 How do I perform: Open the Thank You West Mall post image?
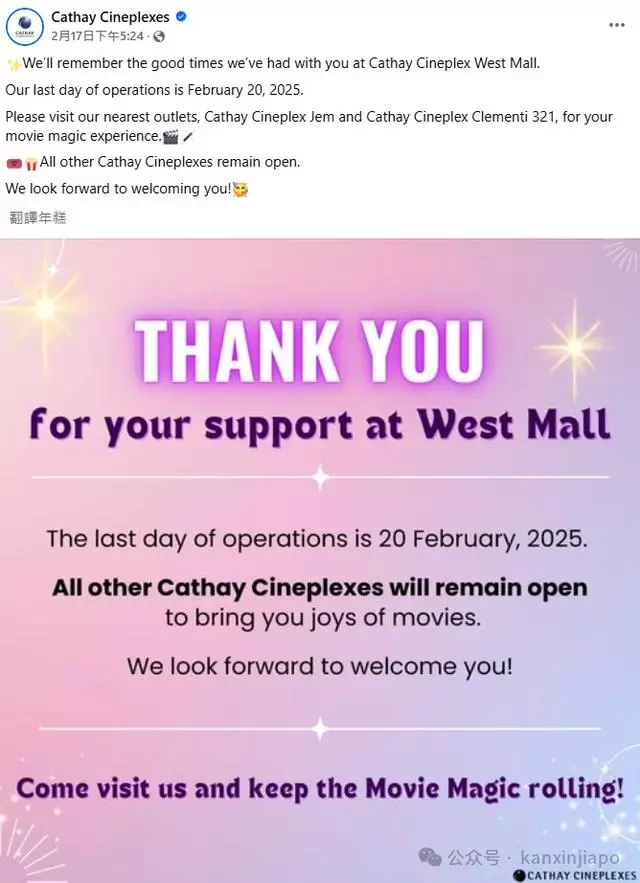(320, 560)
